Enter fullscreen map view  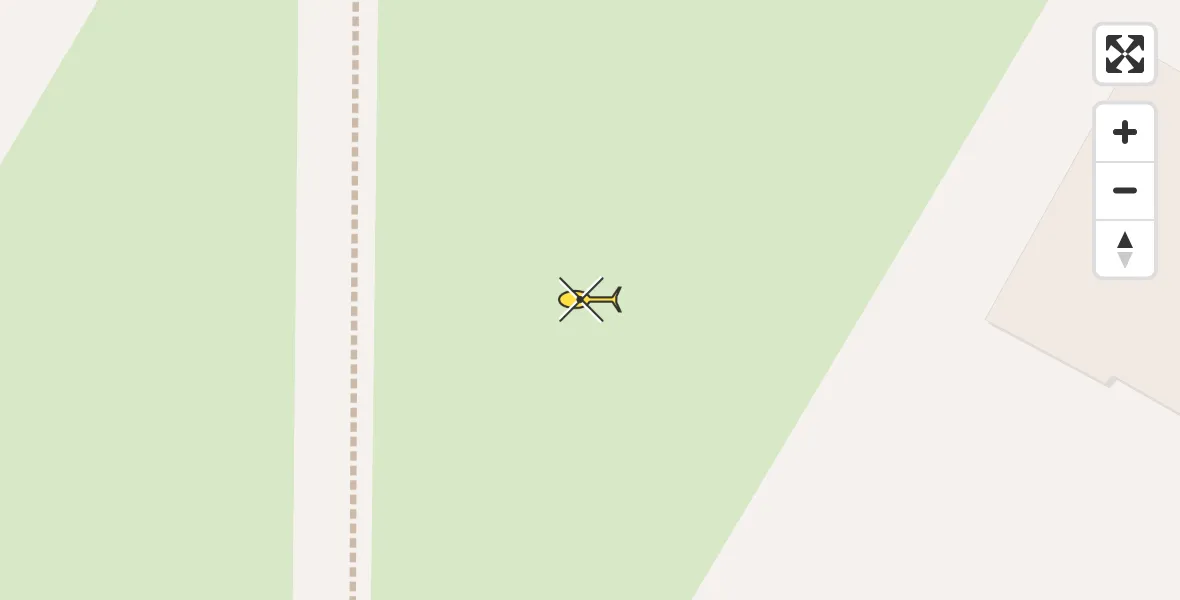1124,54
